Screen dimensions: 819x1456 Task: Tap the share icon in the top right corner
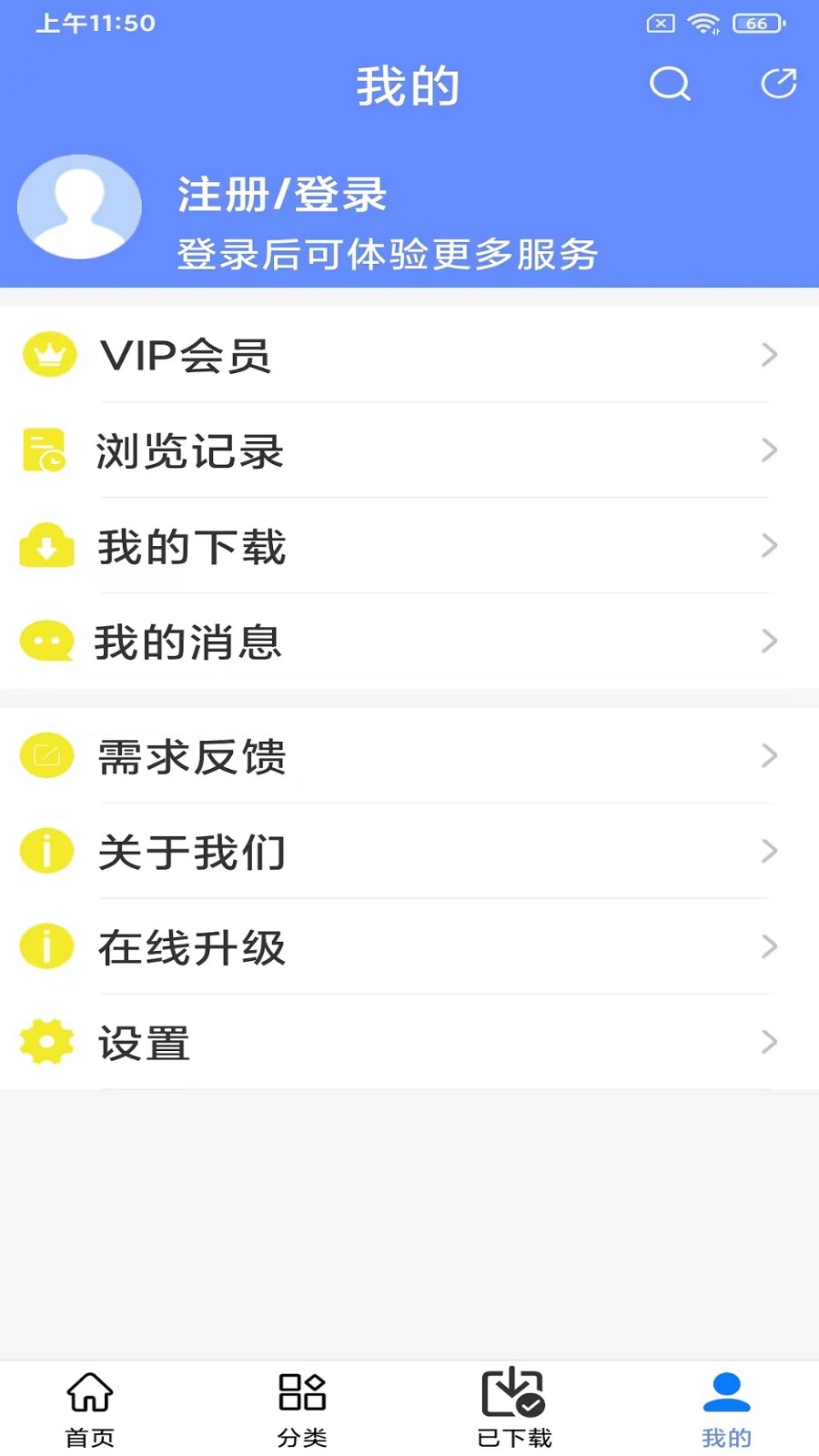780,85
